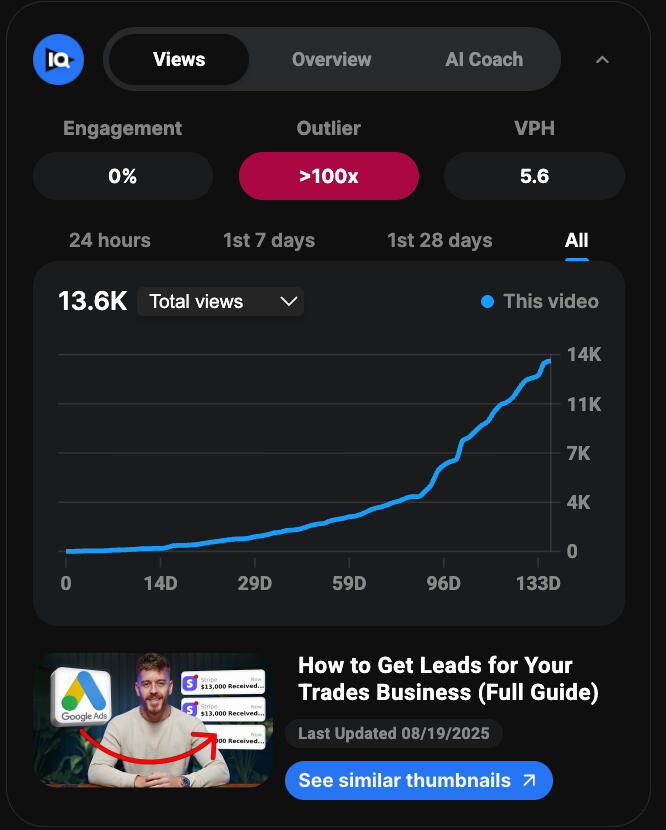
Task: Show the 1st 7 days range
Action: 269,240
